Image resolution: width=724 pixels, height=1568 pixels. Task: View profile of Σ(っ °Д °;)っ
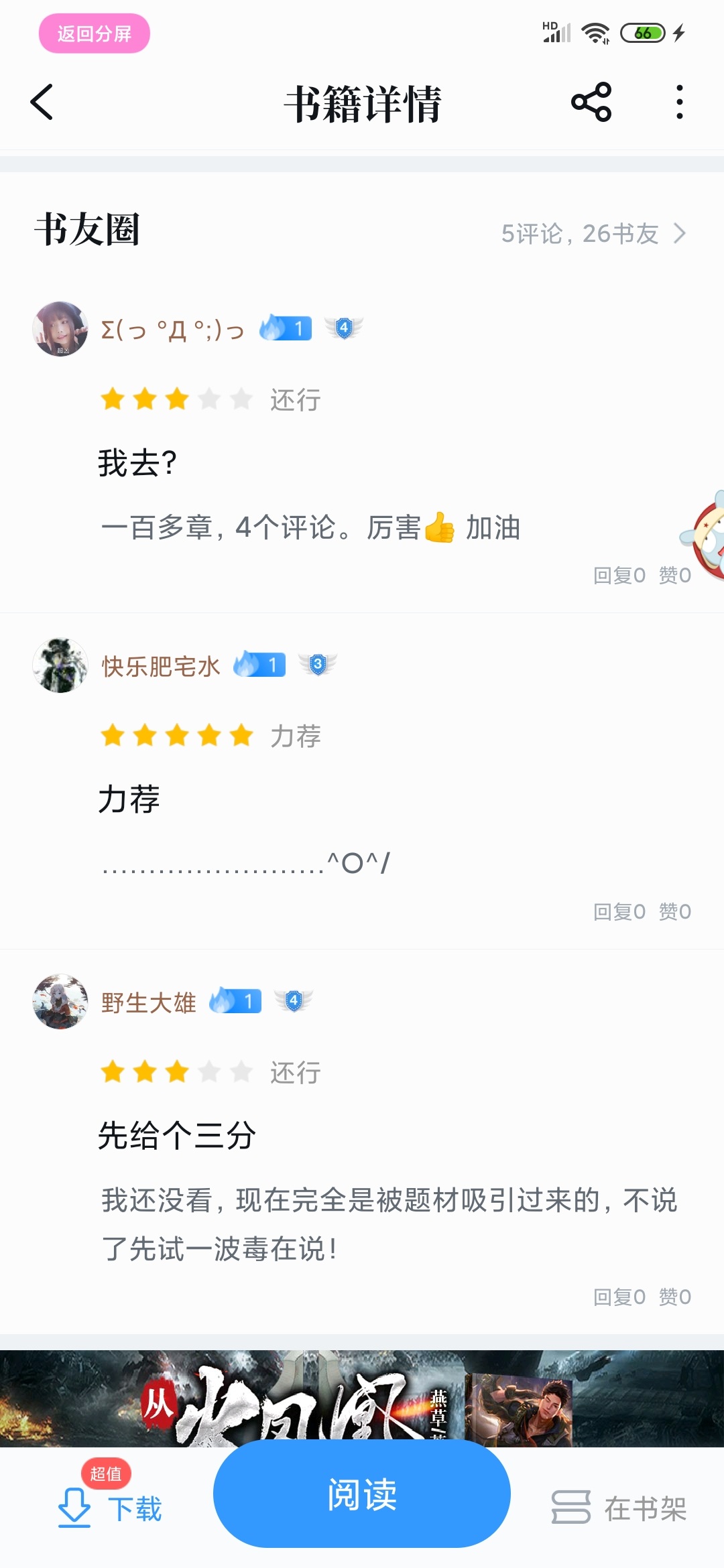60,329
